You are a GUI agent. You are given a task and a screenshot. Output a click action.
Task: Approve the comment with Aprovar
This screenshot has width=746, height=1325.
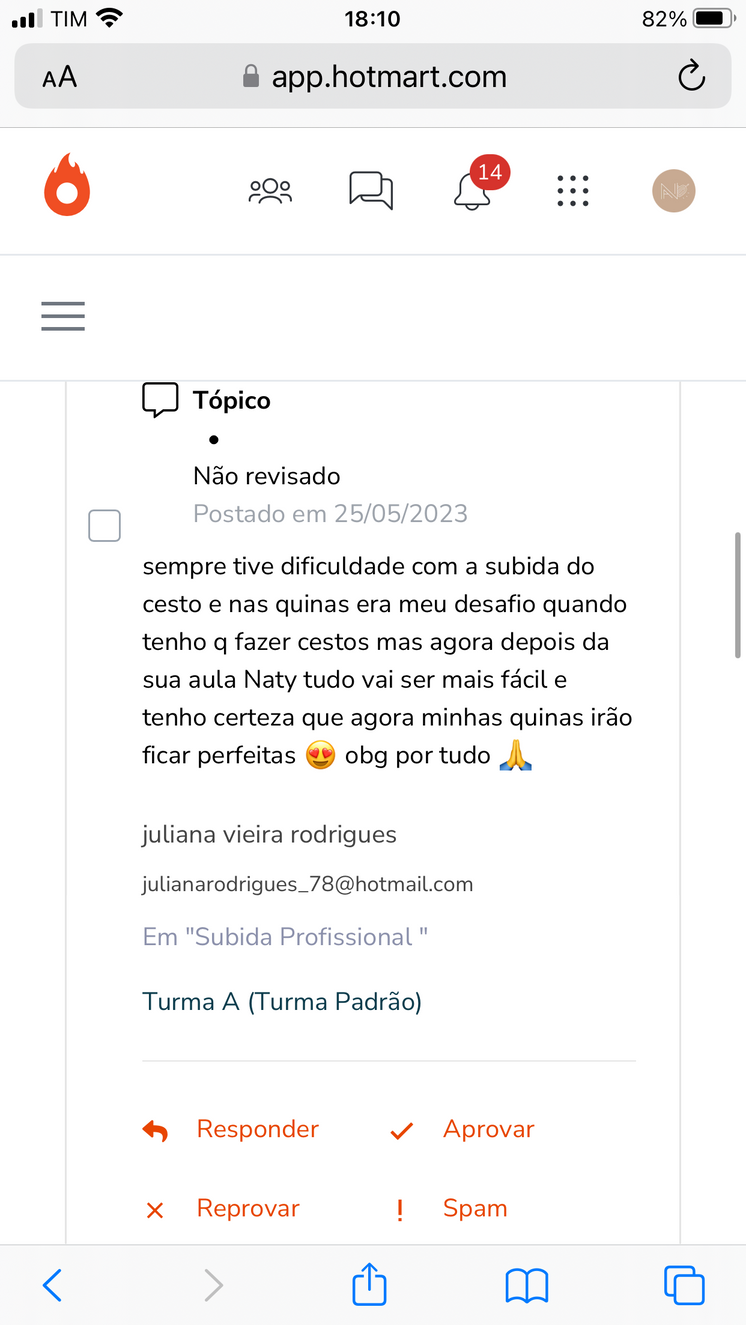pyautogui.click(x=462, y=1130)
